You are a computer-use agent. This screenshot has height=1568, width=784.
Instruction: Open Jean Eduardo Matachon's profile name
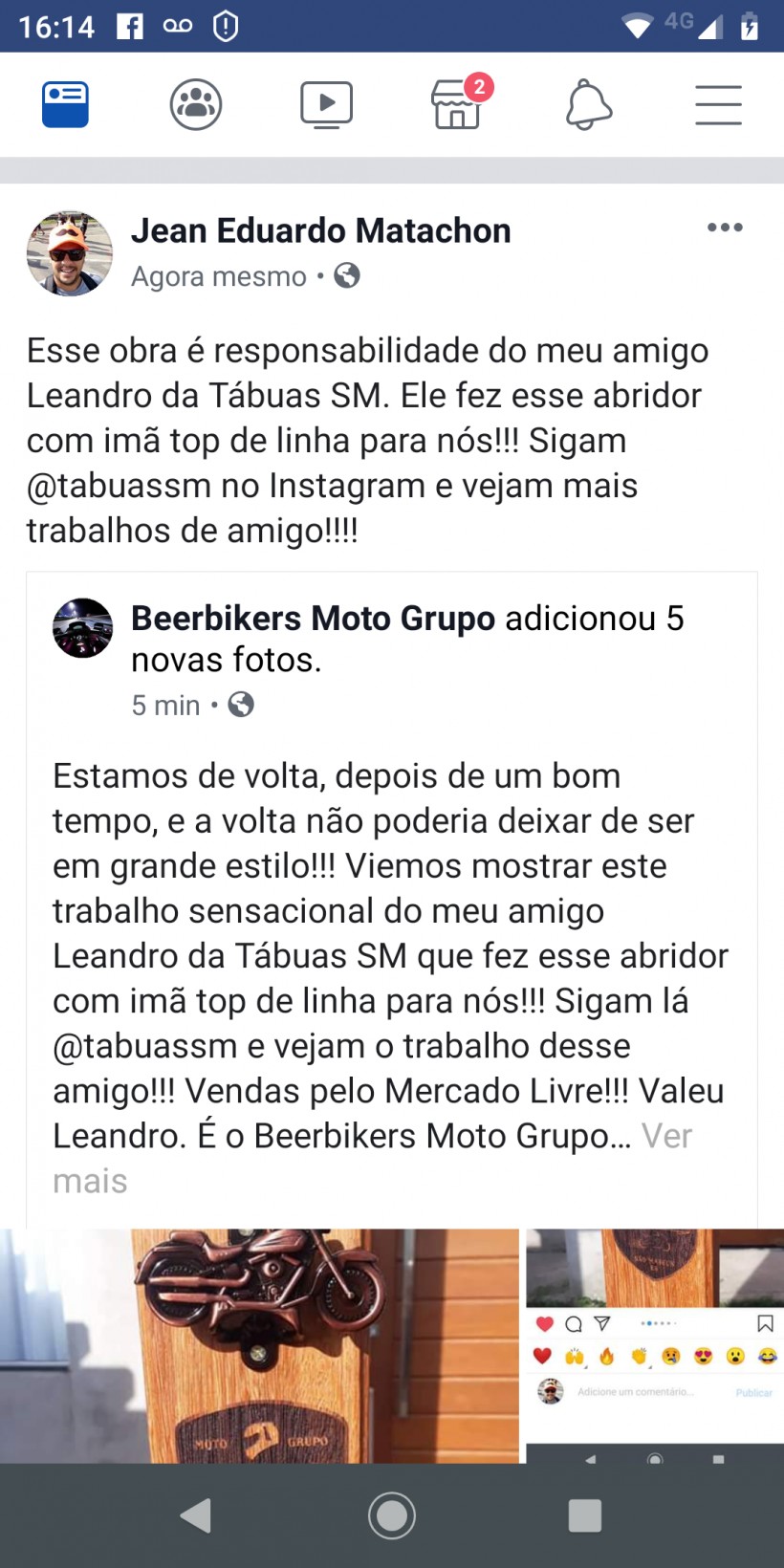coord(320,230)
